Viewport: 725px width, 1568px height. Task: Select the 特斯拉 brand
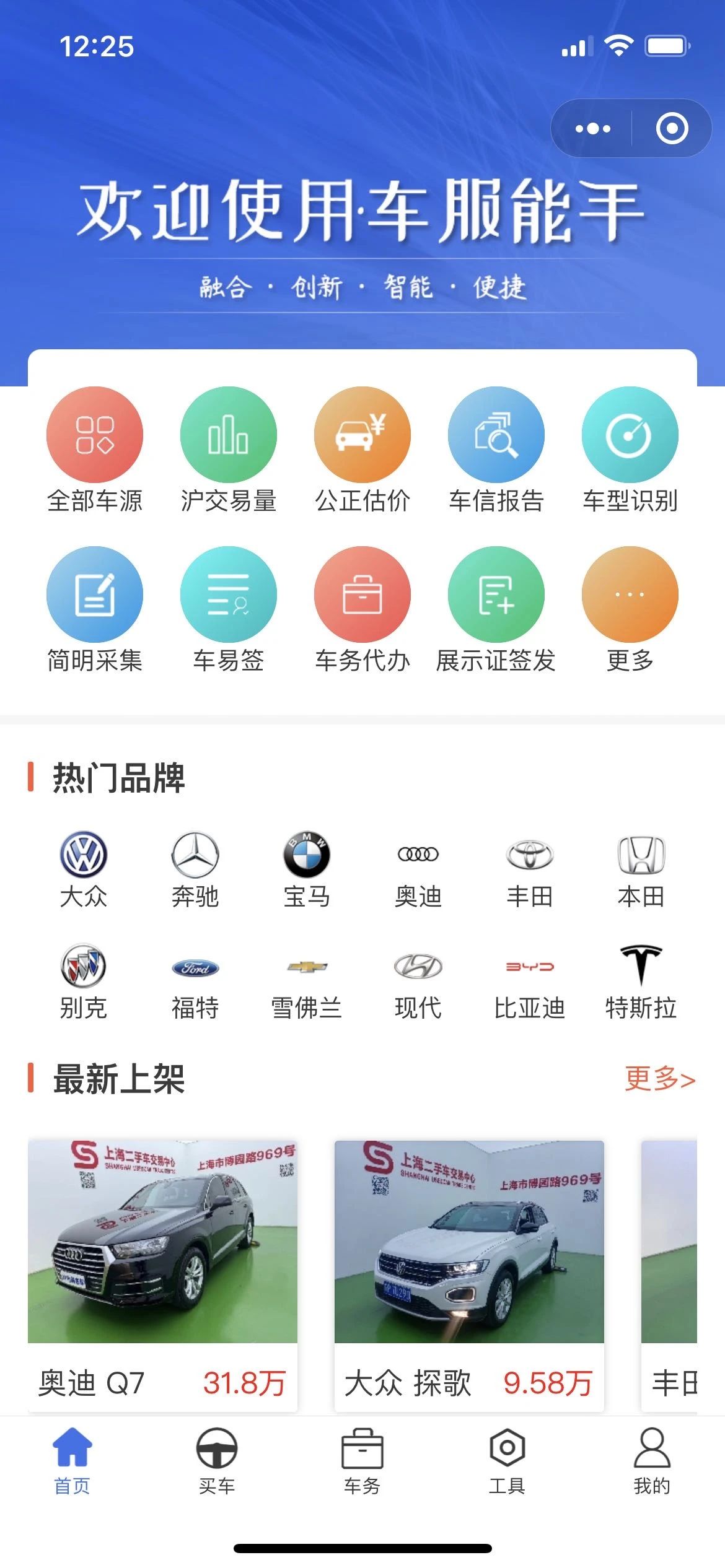641,980
